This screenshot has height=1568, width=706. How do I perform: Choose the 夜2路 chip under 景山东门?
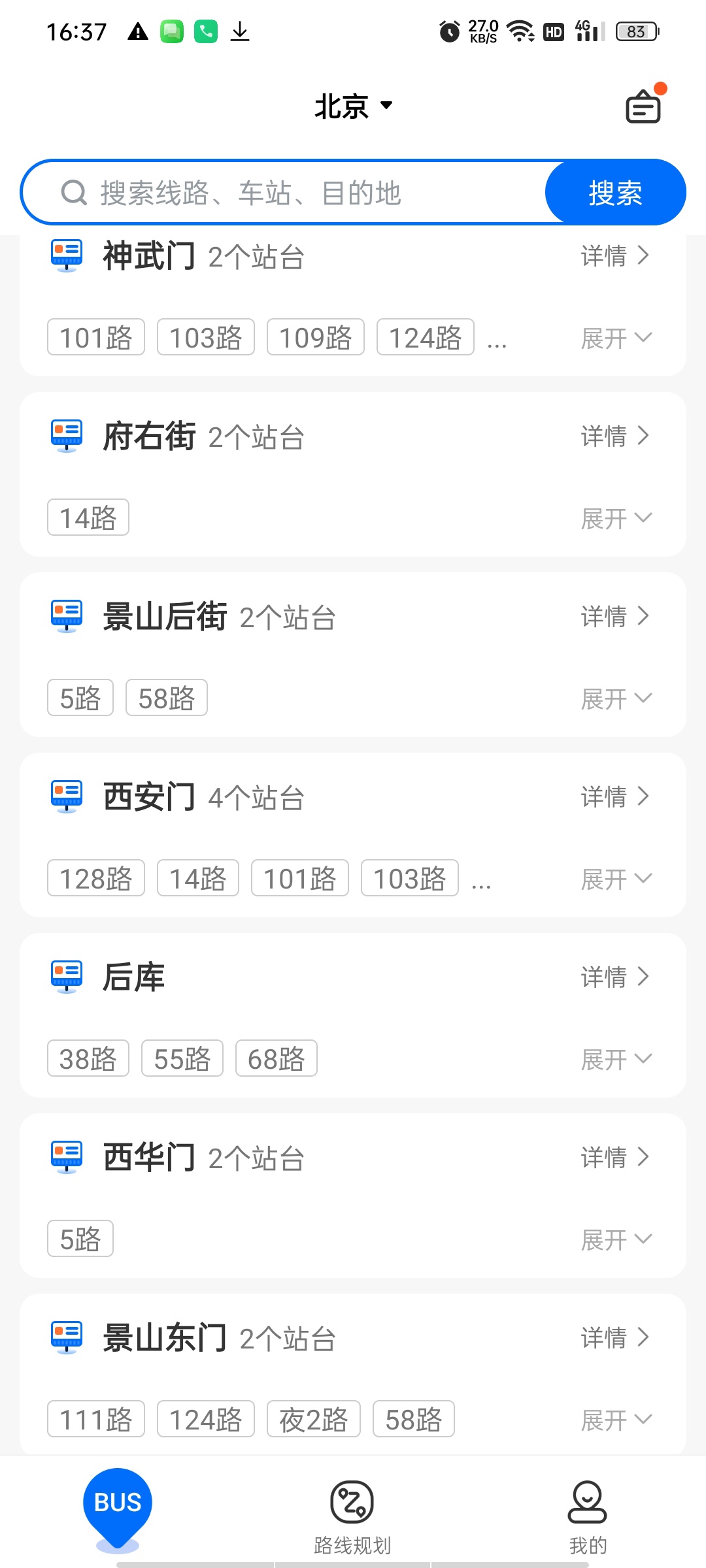(x=314, y=1419)
